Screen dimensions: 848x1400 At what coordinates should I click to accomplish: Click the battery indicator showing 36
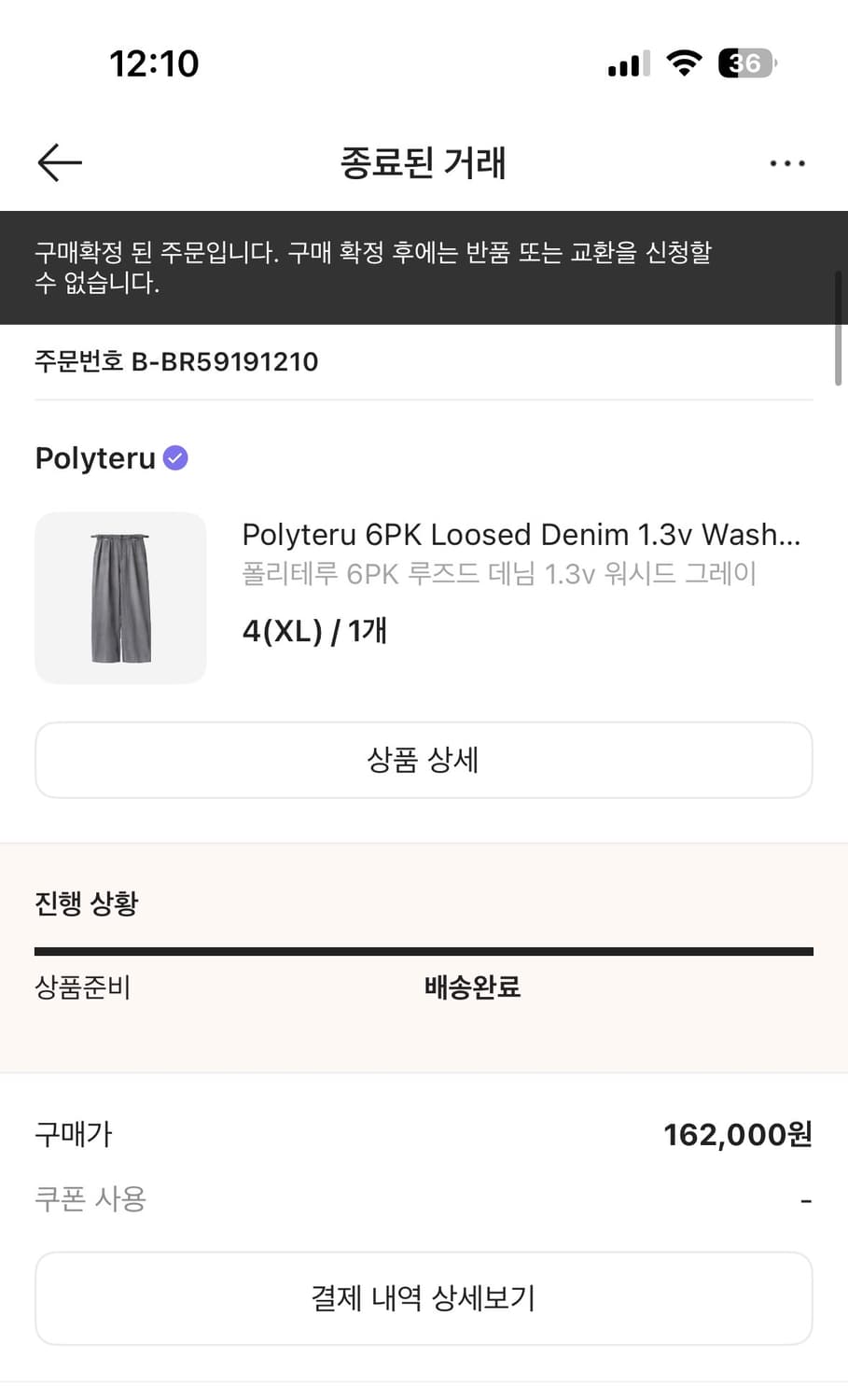point(742,63)
